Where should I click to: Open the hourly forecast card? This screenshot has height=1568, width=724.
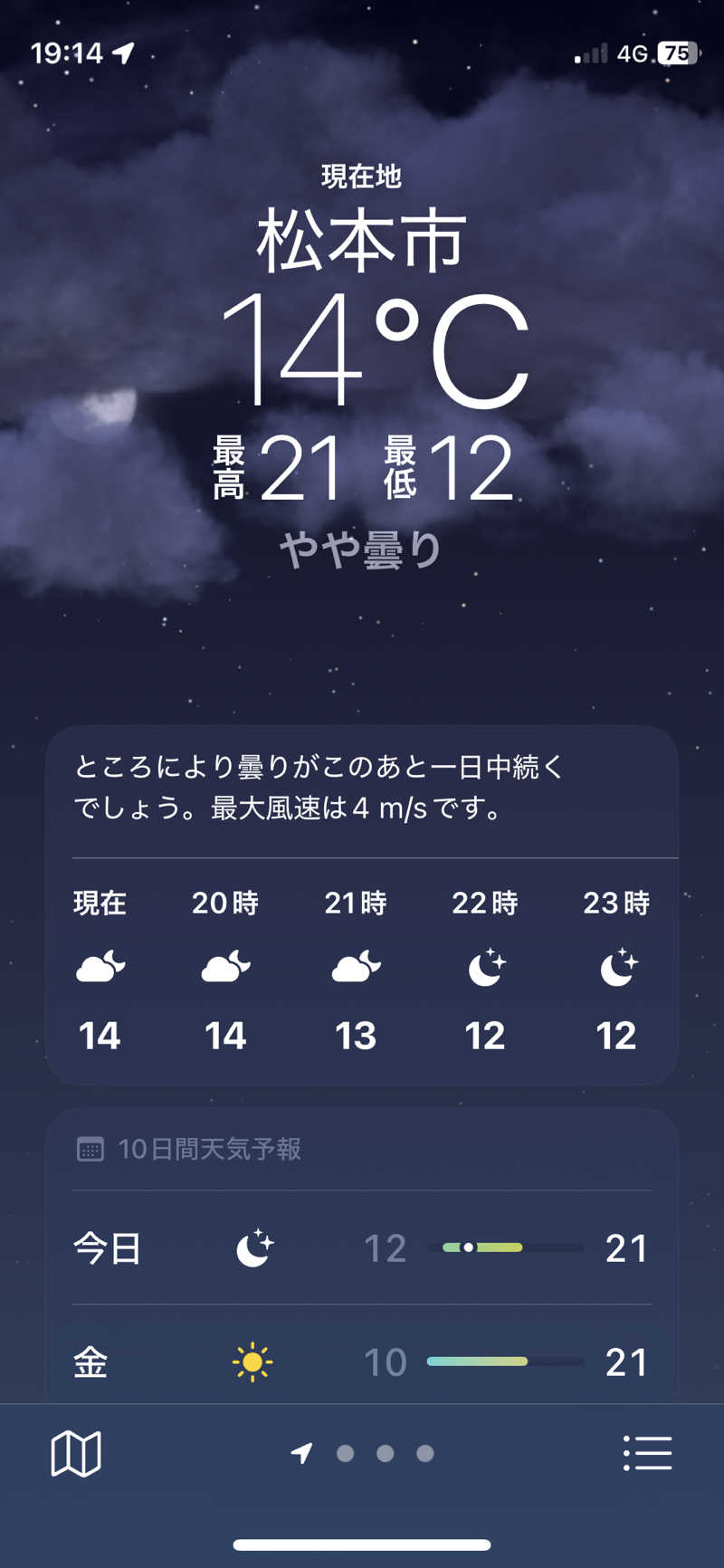pyautogui.click(x=362, y=969)
